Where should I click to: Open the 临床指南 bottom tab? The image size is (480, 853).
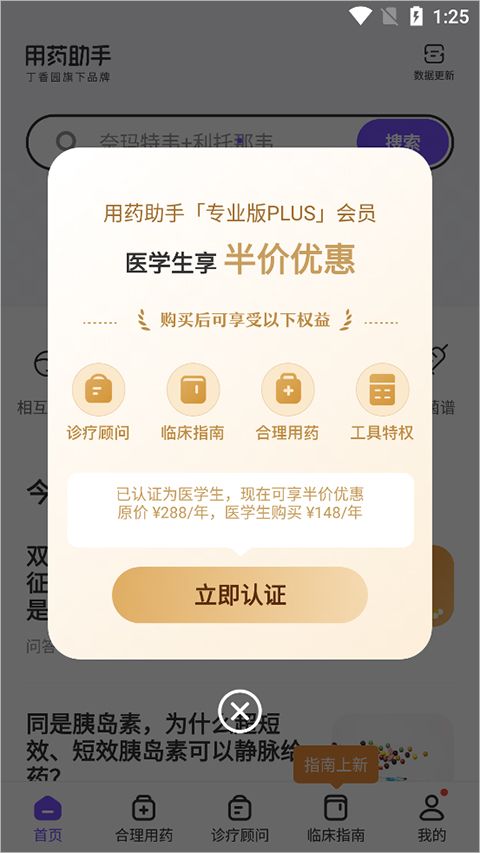[x=336, y=818]
